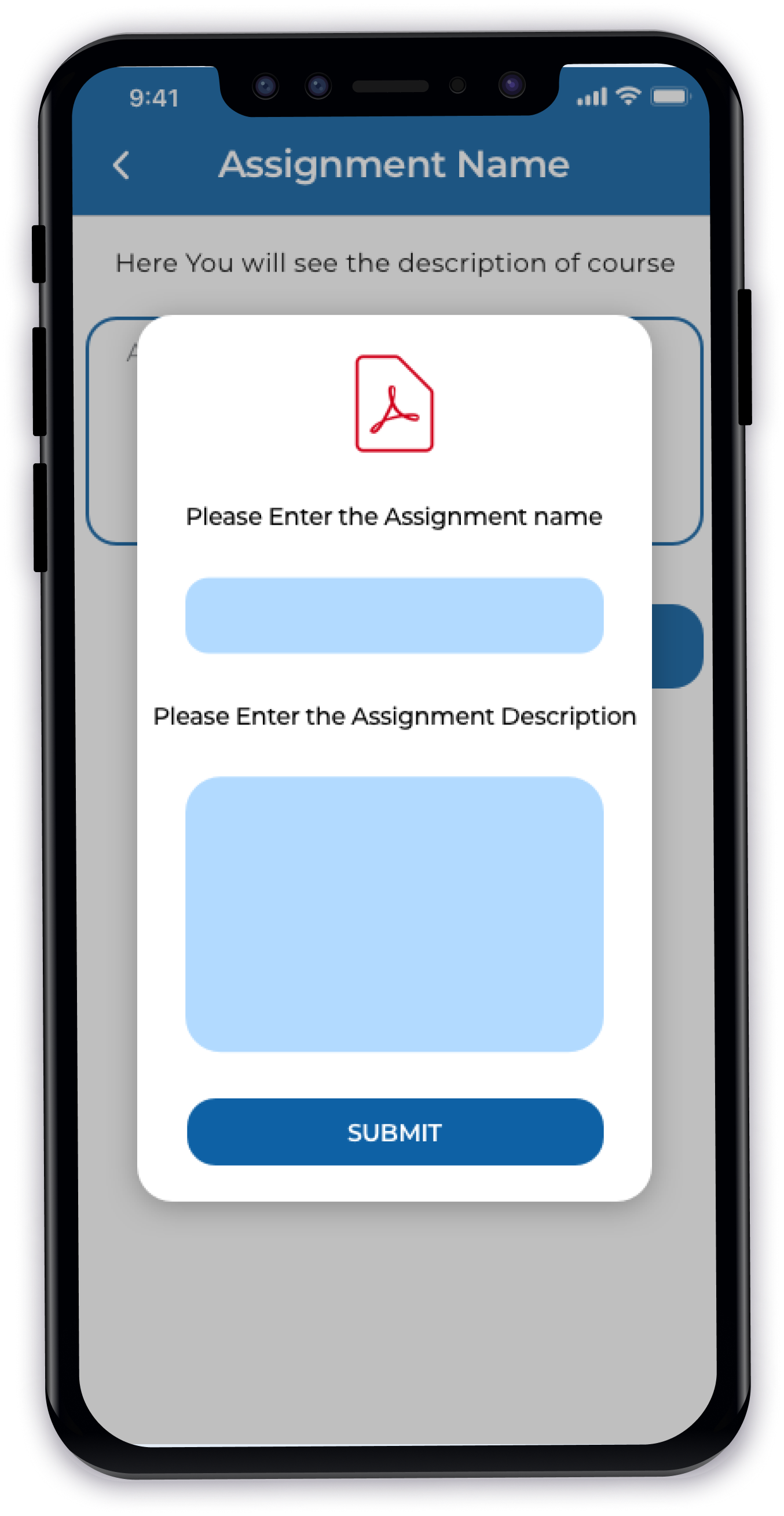Viewport: 784px width, 1516px height.
Task: Tap the red PDF file icon
Action: click(394, 404)
